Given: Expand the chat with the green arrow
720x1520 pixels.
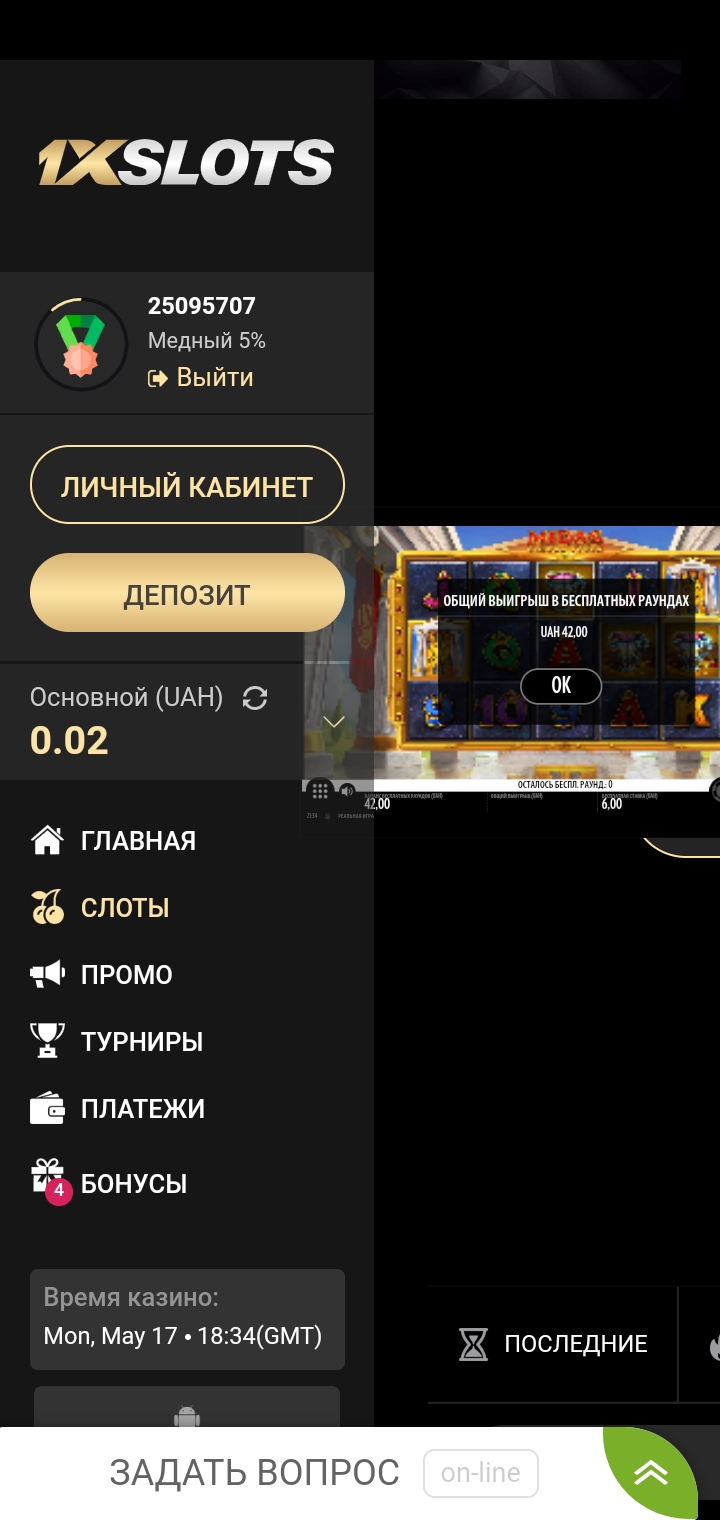Looking at the screenshot, I should click(x=651, y=1472).
